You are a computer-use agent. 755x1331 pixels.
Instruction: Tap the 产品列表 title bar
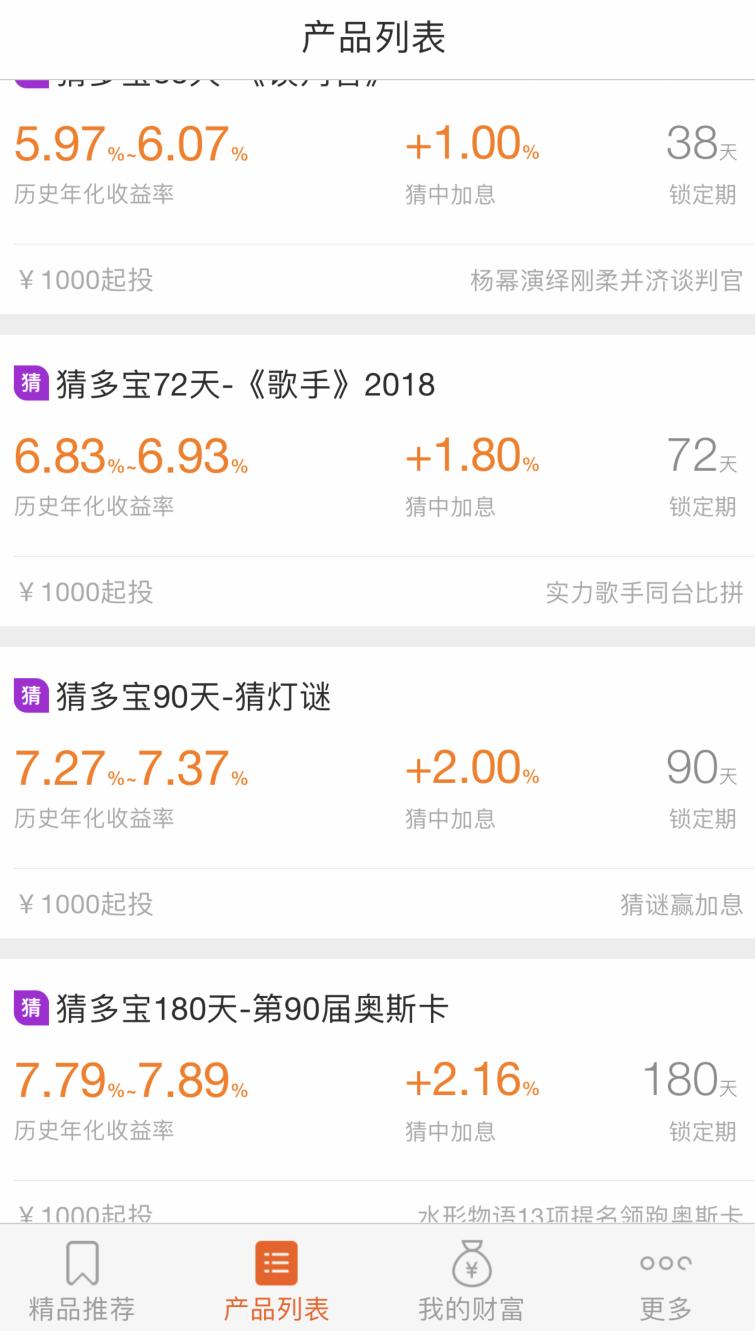pos(377,36)
